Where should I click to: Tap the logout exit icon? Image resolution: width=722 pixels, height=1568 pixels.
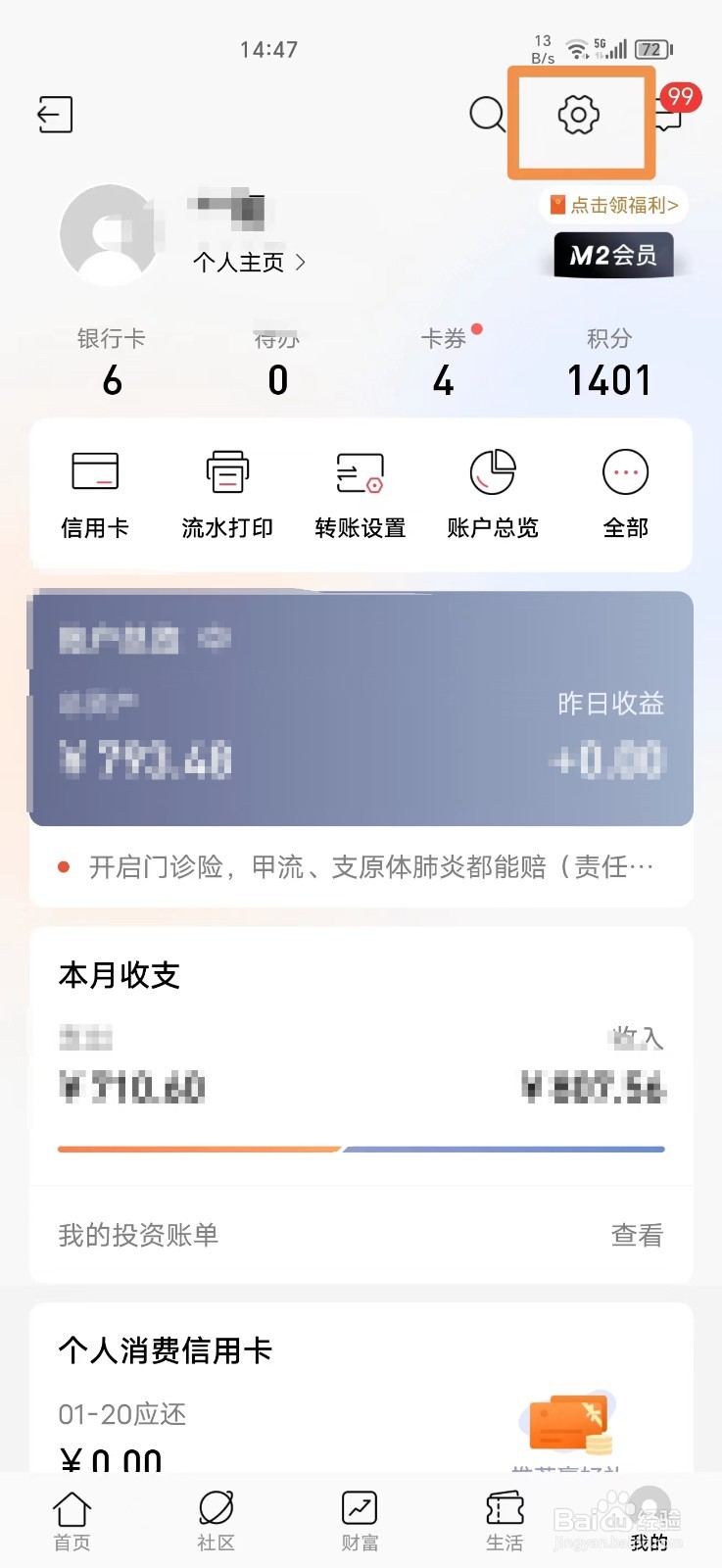pyautogui.click(x=55, y=115)
